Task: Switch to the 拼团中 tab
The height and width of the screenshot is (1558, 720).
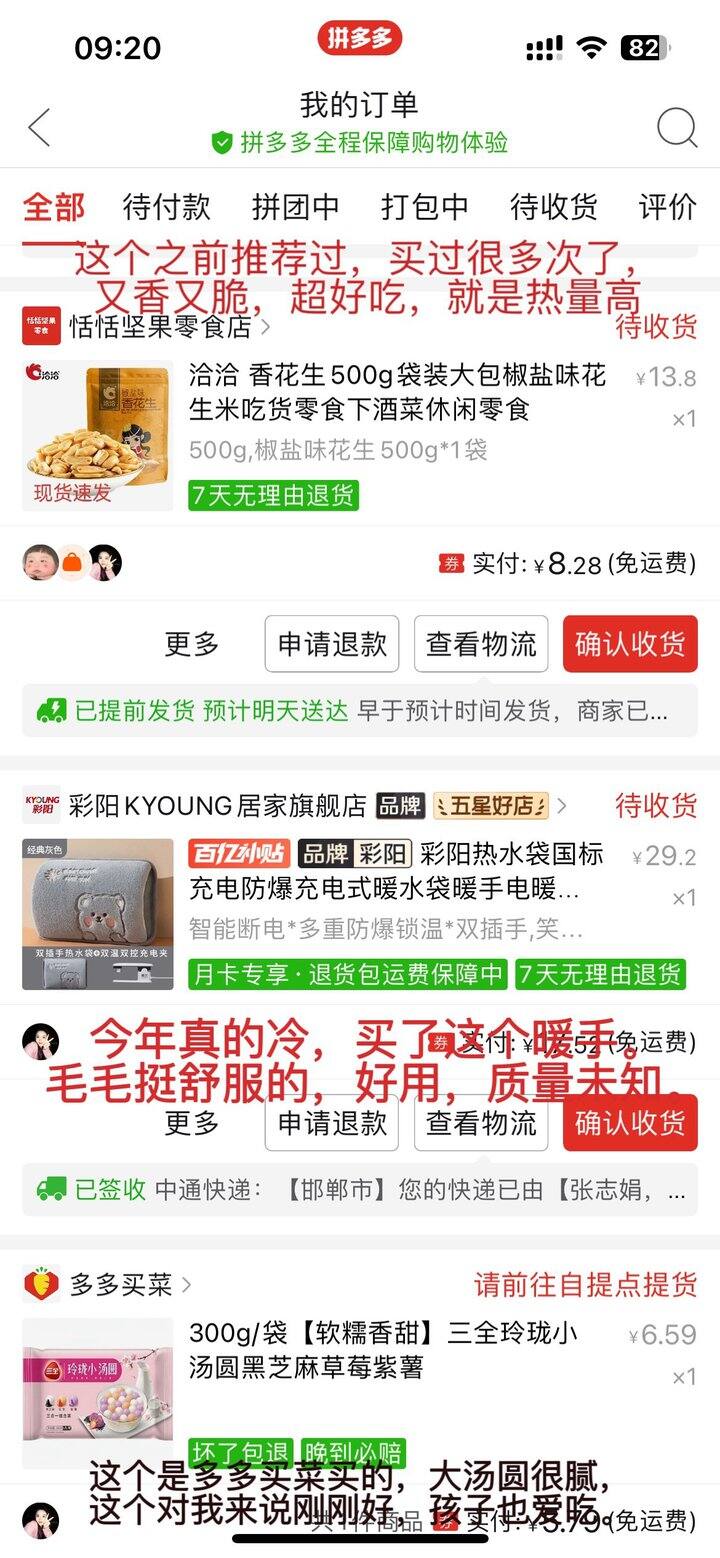Action: pyautogui.click(x=295, y=207)
